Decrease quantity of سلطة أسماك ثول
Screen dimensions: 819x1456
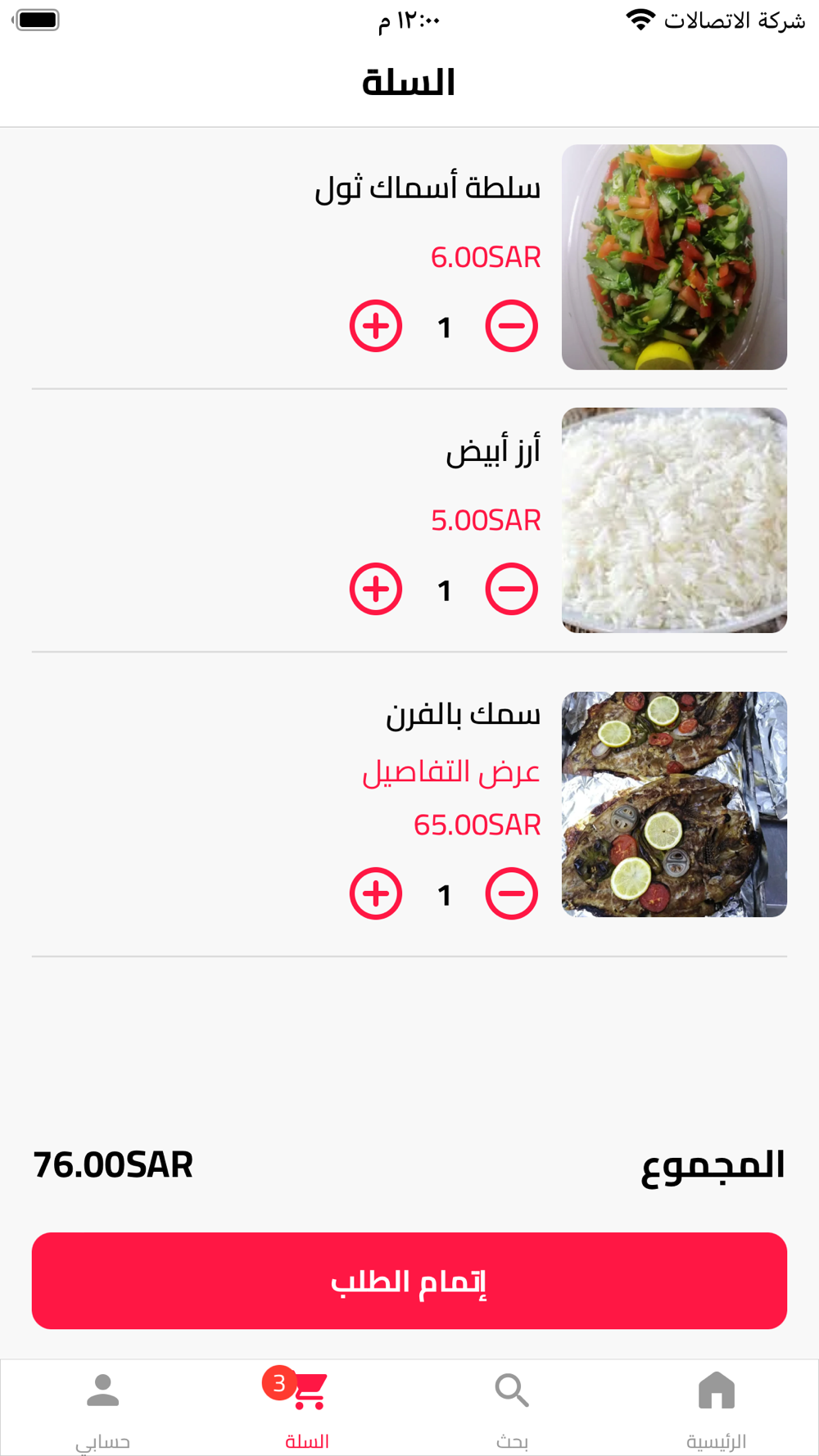[x=512, y=326]
